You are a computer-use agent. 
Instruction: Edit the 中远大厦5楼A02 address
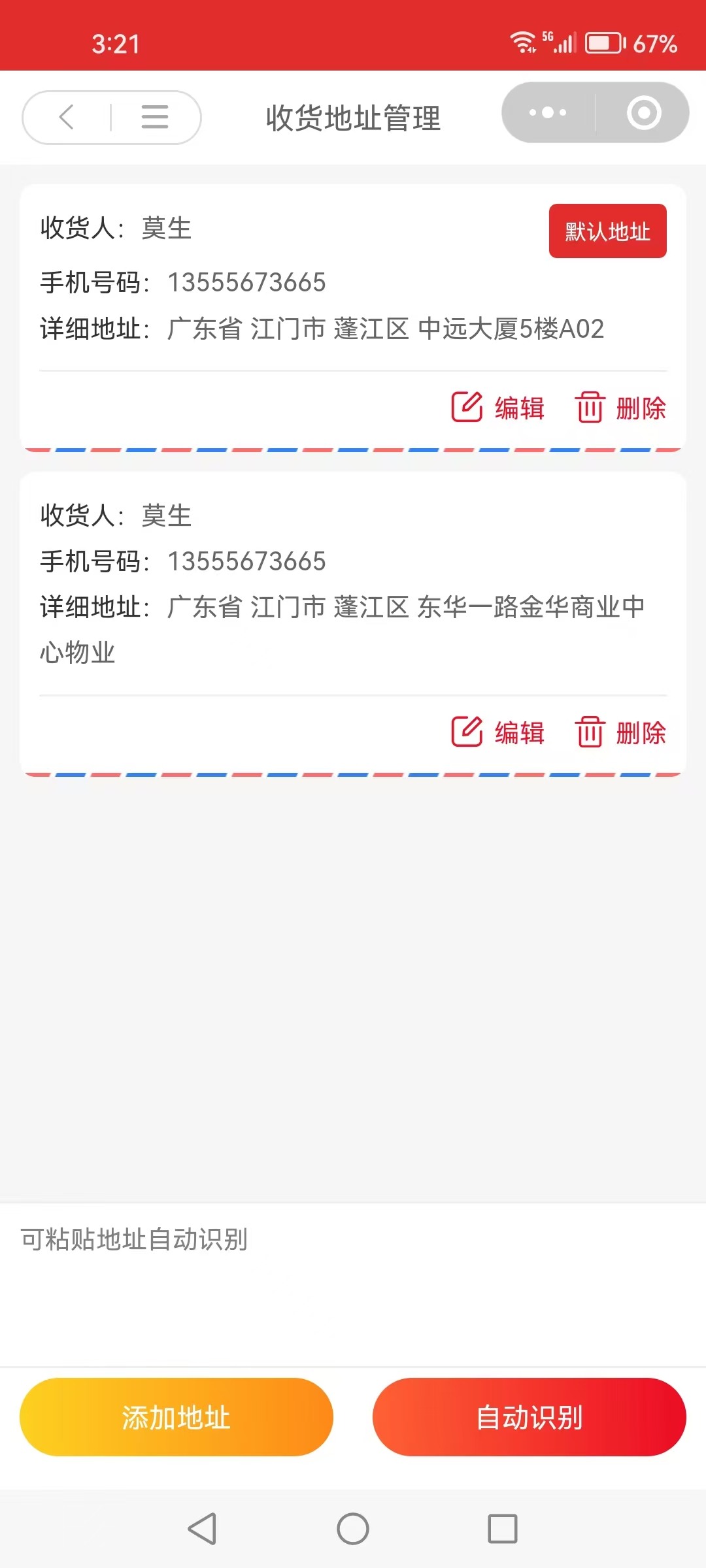pyautogui.click(x=498, y=408)
